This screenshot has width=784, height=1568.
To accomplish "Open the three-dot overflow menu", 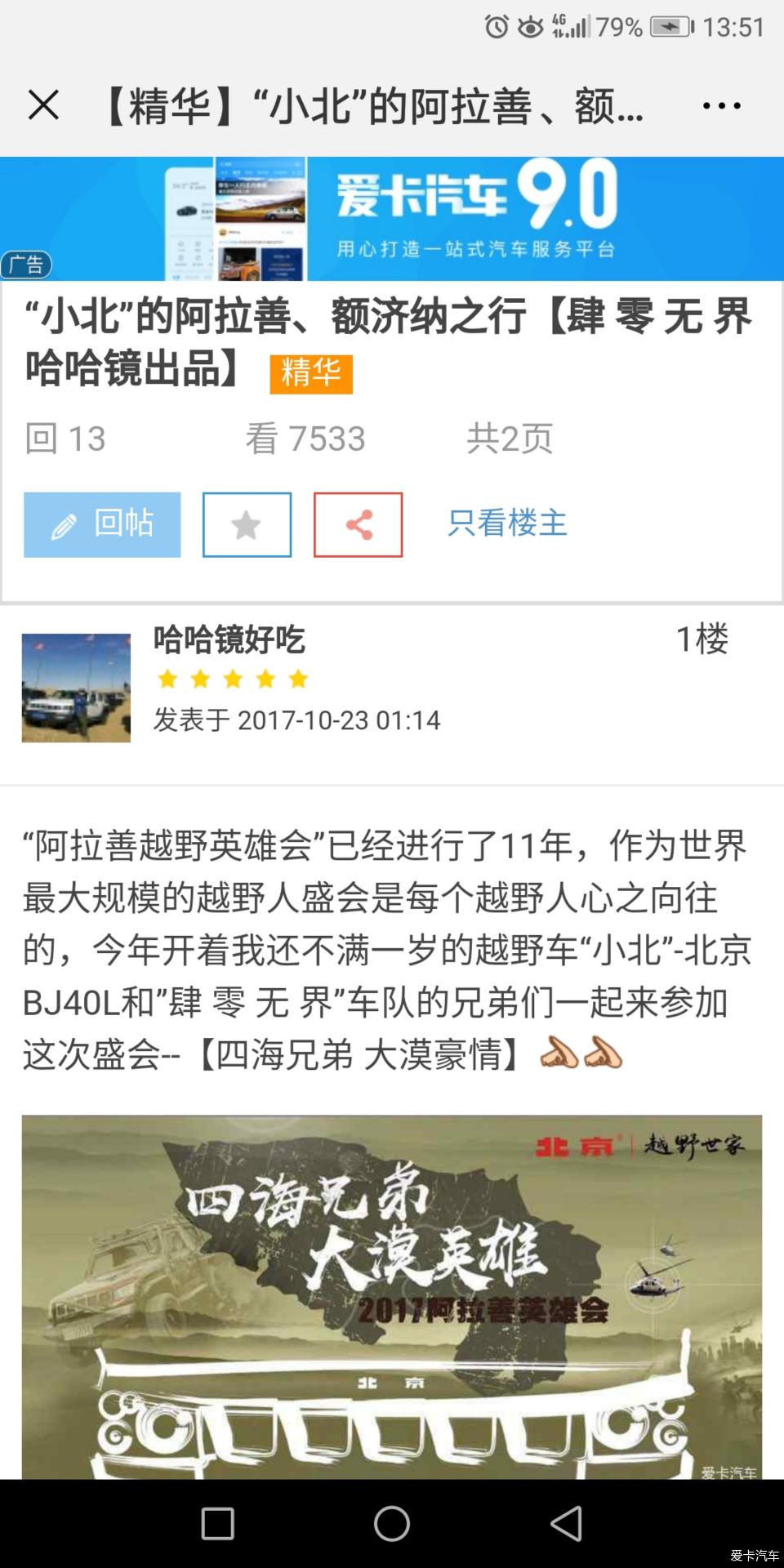I will pyautogui.click(x=721, y=105).
